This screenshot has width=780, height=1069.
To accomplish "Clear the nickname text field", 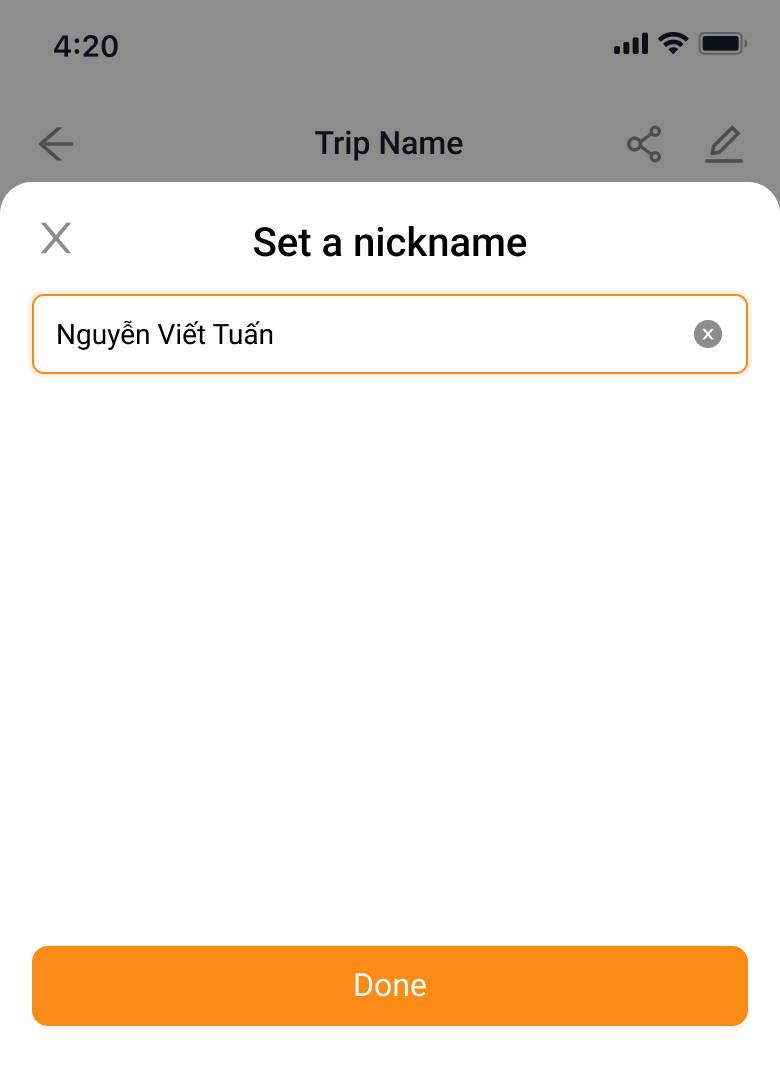I will tap(708, 334).
